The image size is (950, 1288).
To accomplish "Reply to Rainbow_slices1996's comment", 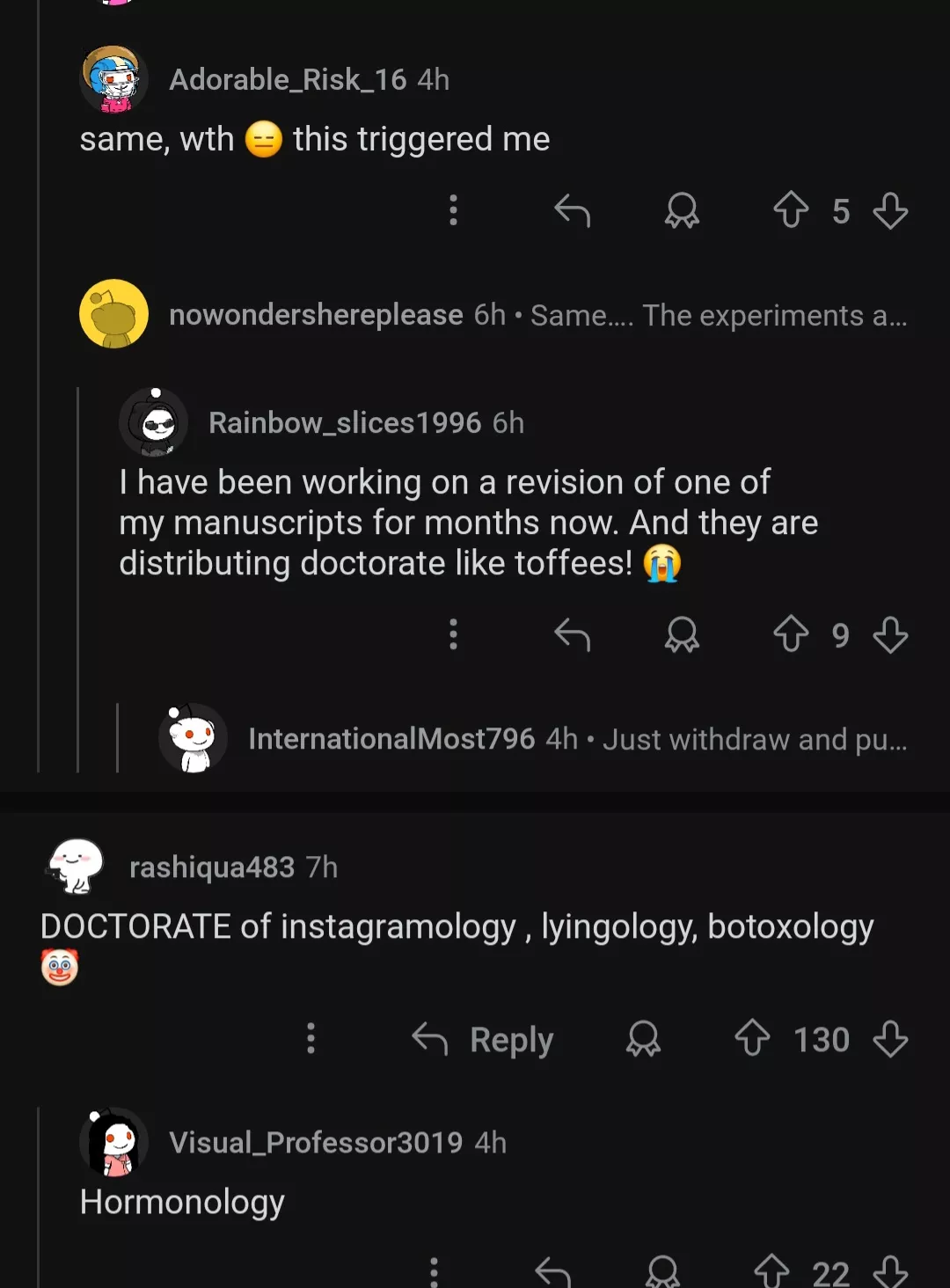I will click(x=572, y=634).
